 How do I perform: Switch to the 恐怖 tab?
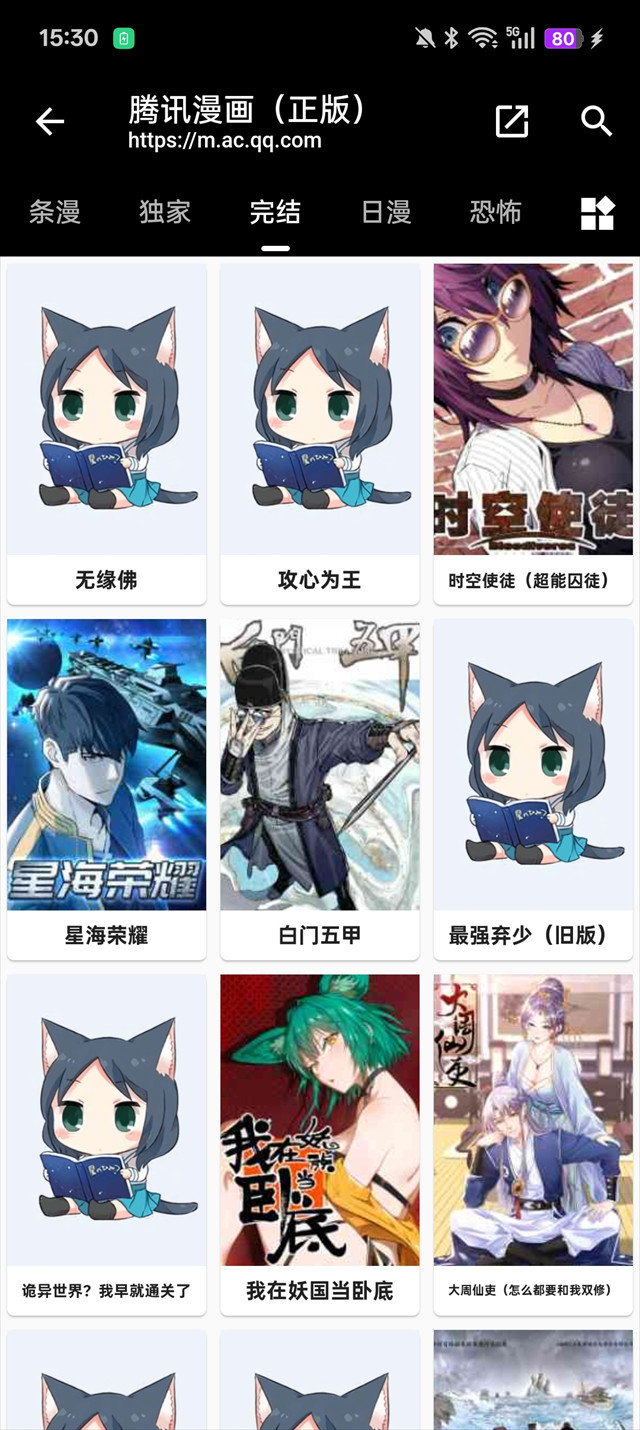coord(496,212)
